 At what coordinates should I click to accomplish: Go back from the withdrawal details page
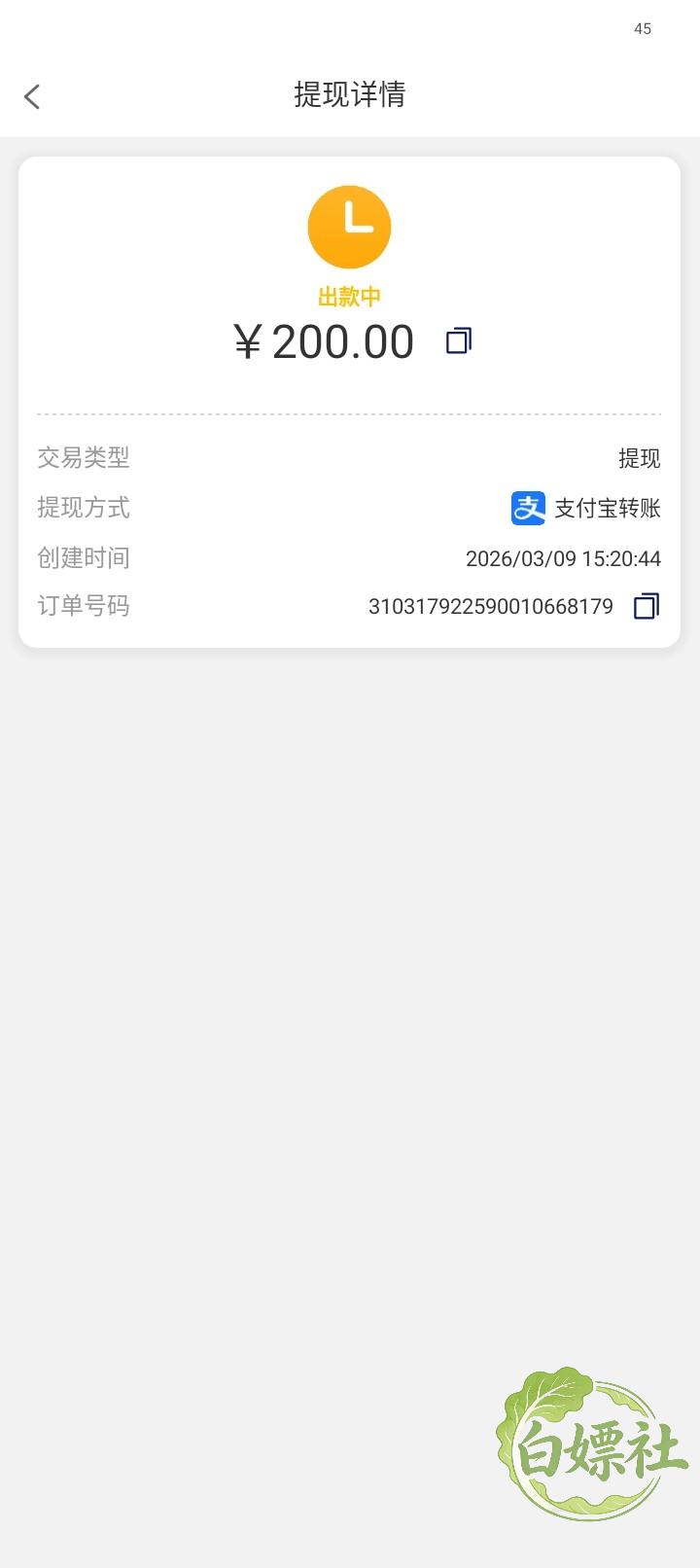[x=32, y=96]
